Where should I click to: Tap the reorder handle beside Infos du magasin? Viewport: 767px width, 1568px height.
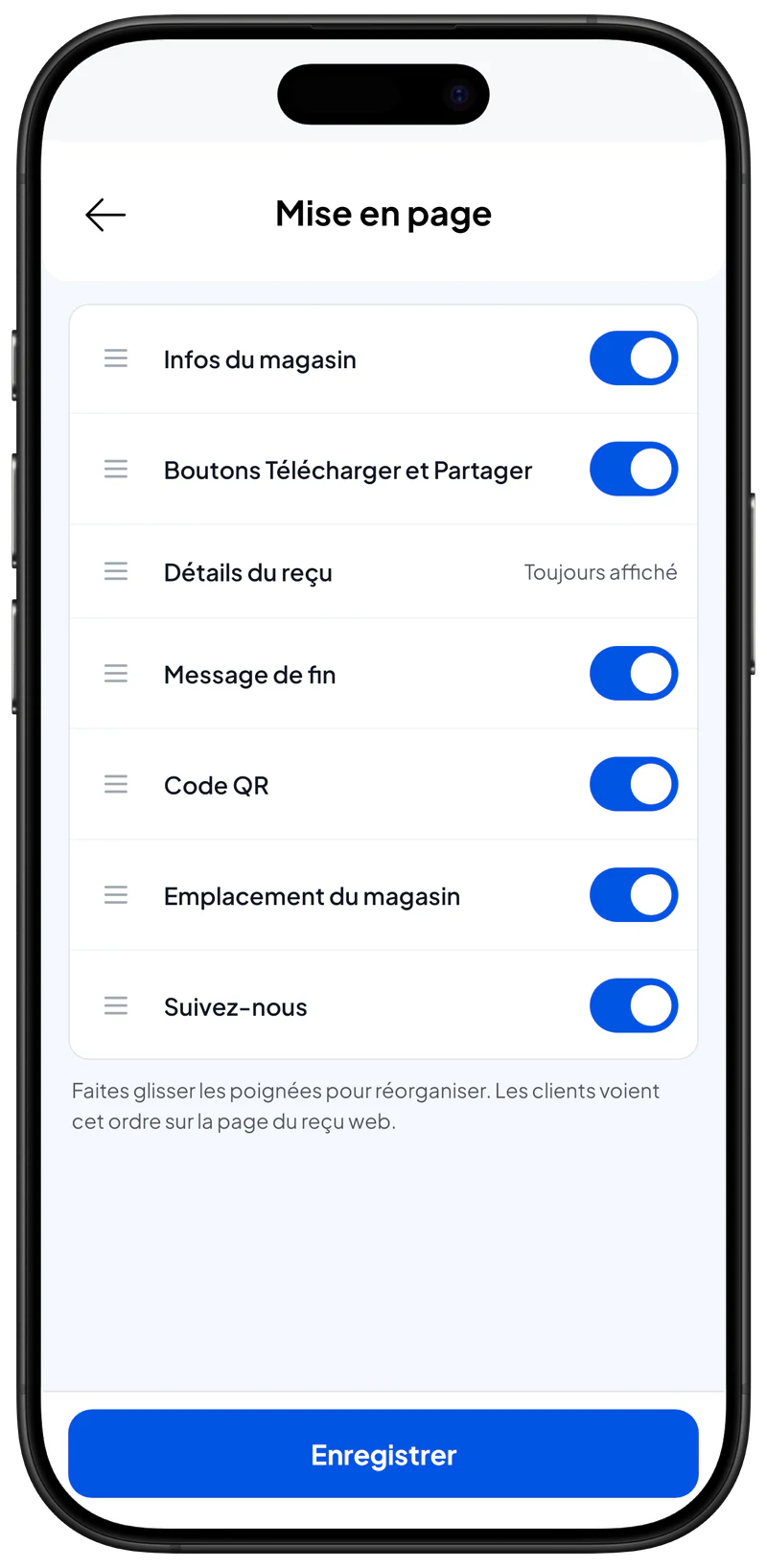pos(116,358)
